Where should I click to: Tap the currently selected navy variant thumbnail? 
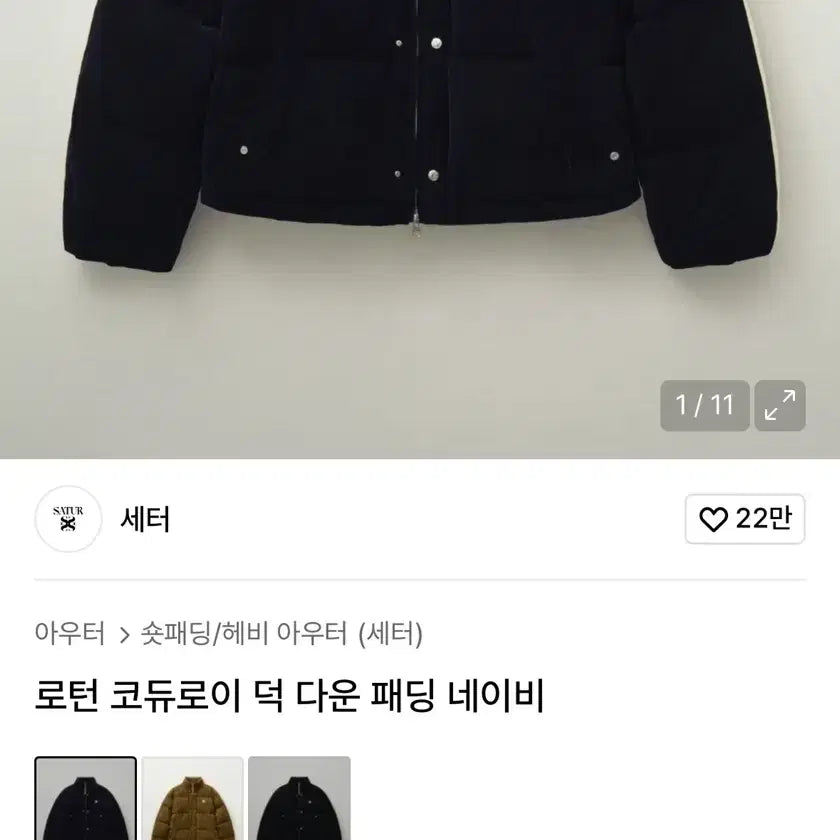click(85, 800)
